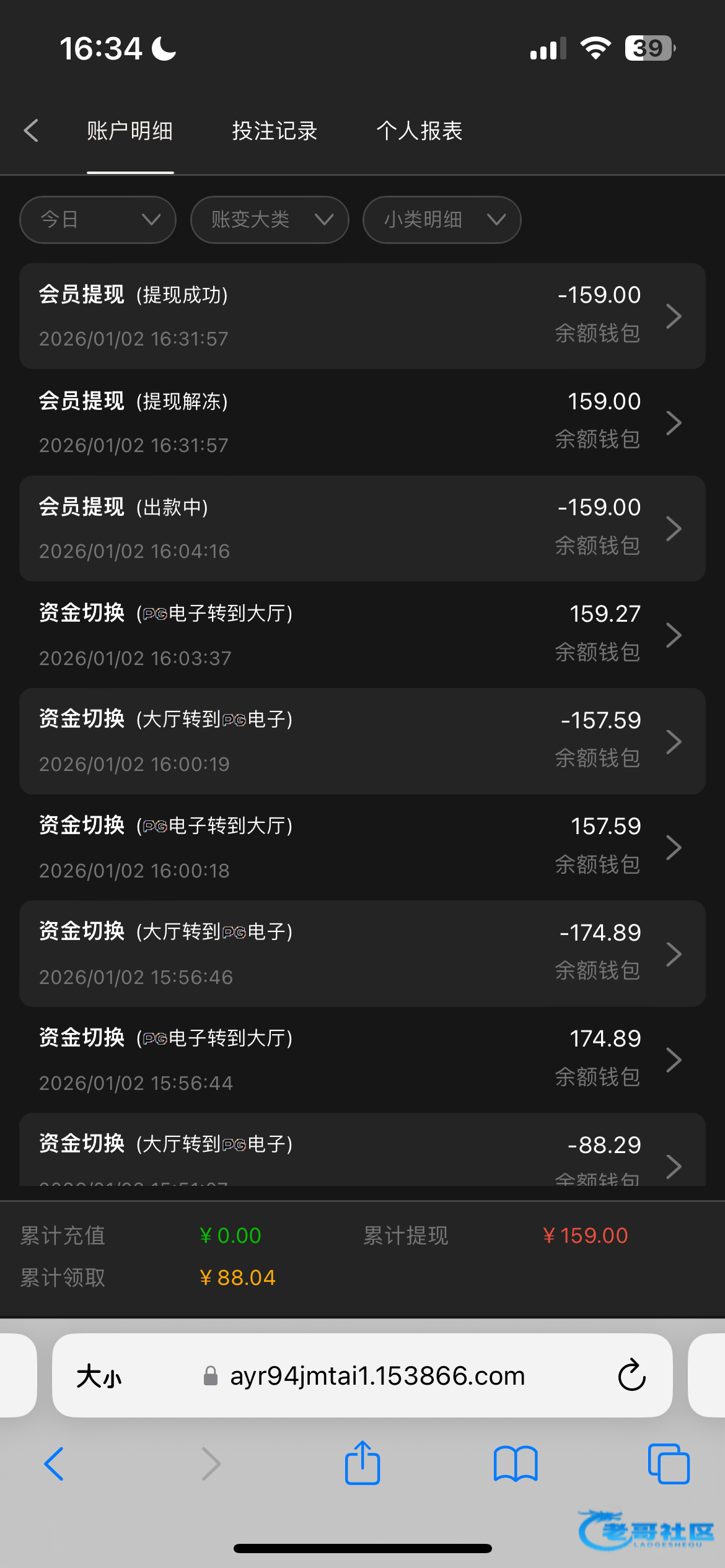725x1568 pixels.
Task: Open the 个人报表 tab
Action: click(420, 131)
